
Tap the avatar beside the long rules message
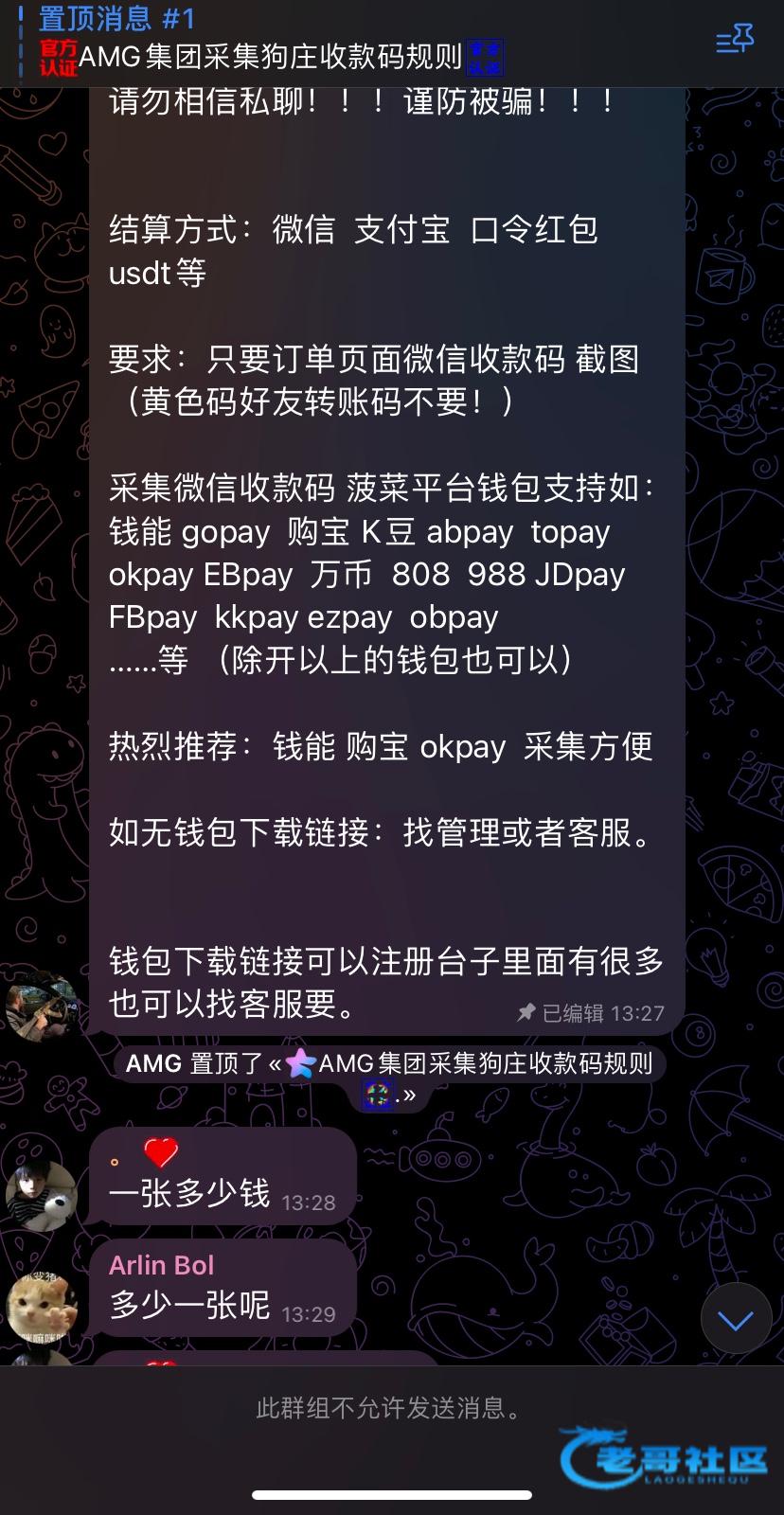pos(42,1006)
